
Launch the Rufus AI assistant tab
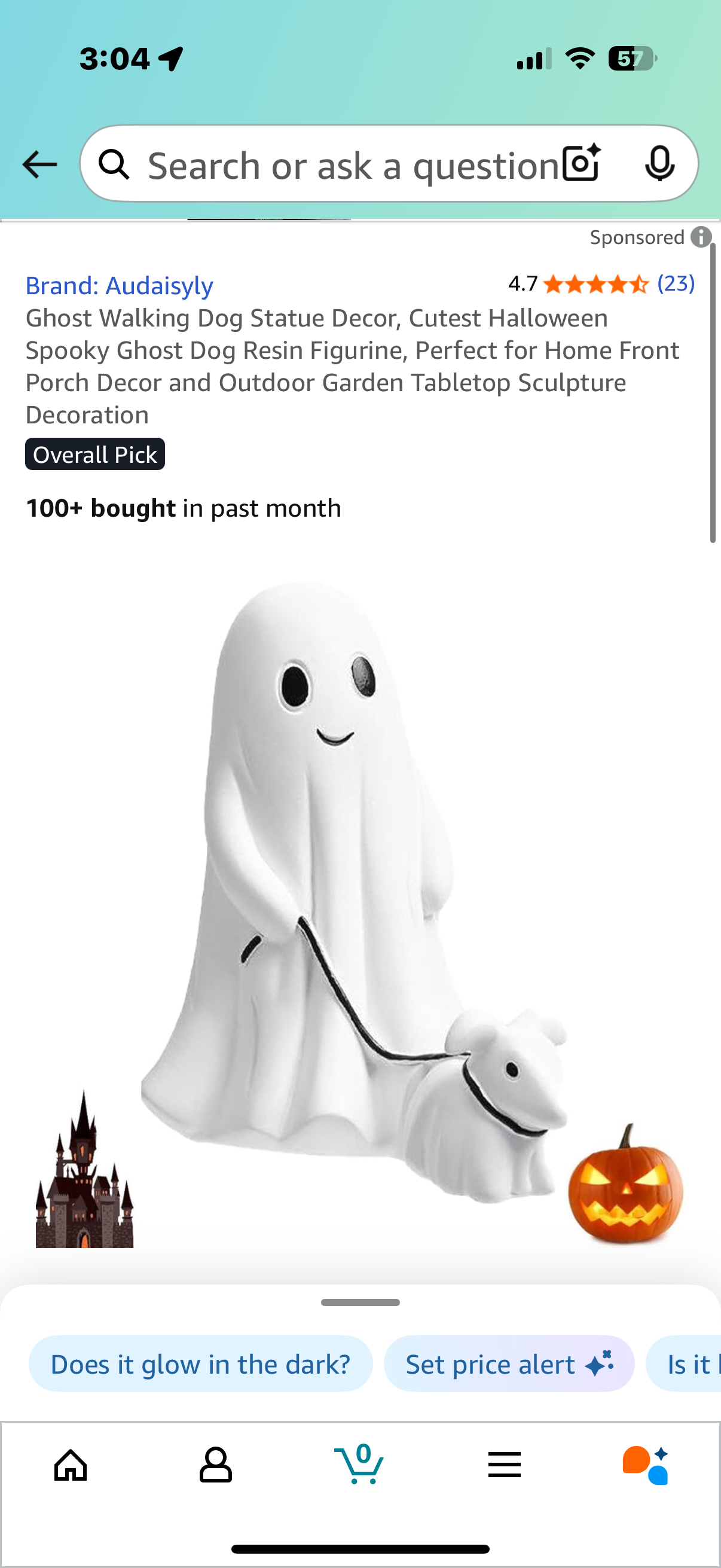pos(646,1465)
